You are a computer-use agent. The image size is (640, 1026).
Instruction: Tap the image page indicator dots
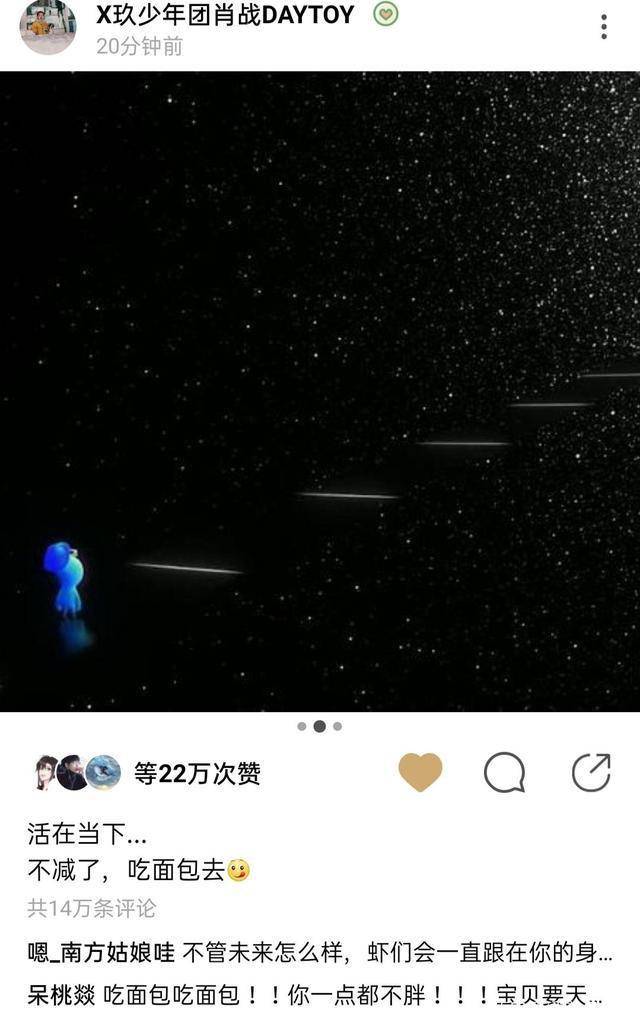(319, 726)
